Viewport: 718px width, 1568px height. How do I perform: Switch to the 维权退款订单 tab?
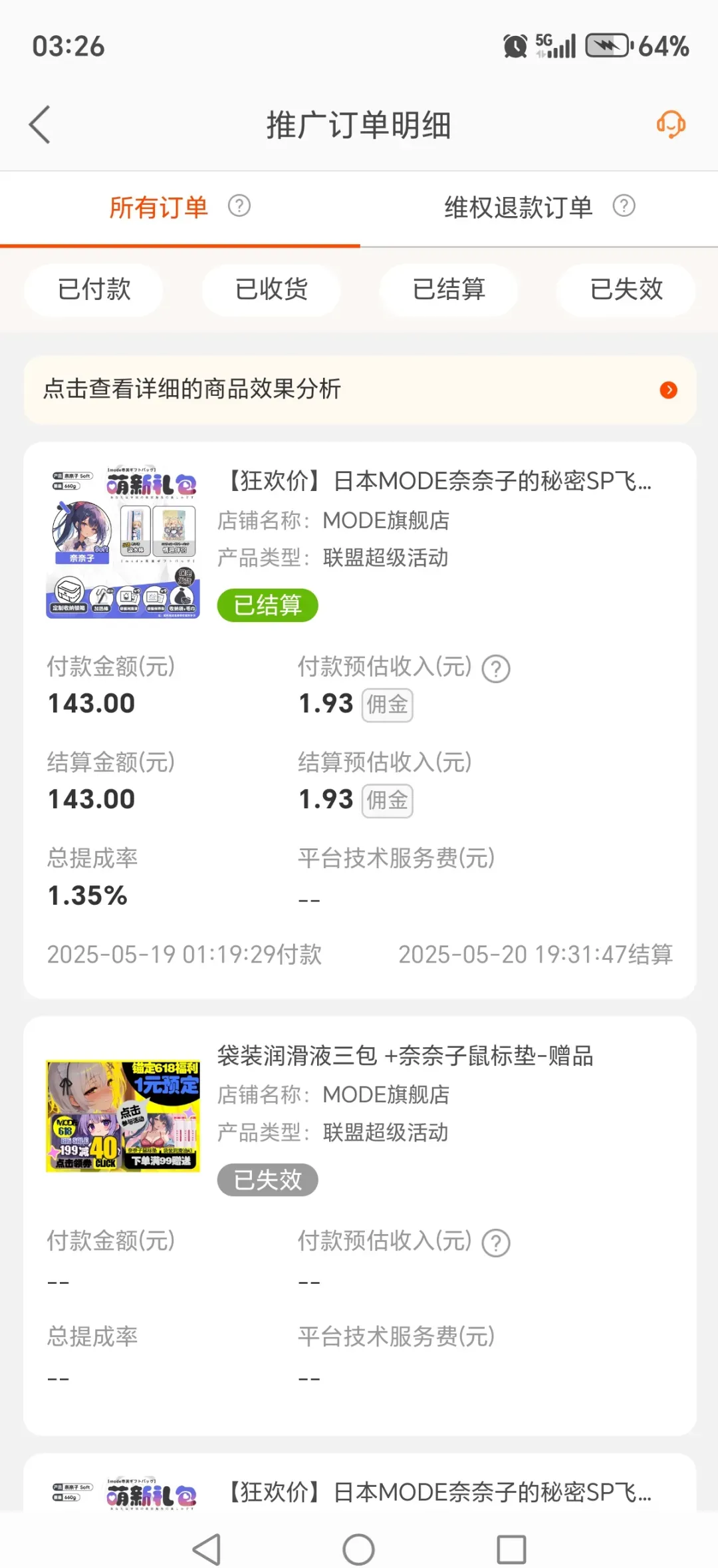[x=517, y=207]
